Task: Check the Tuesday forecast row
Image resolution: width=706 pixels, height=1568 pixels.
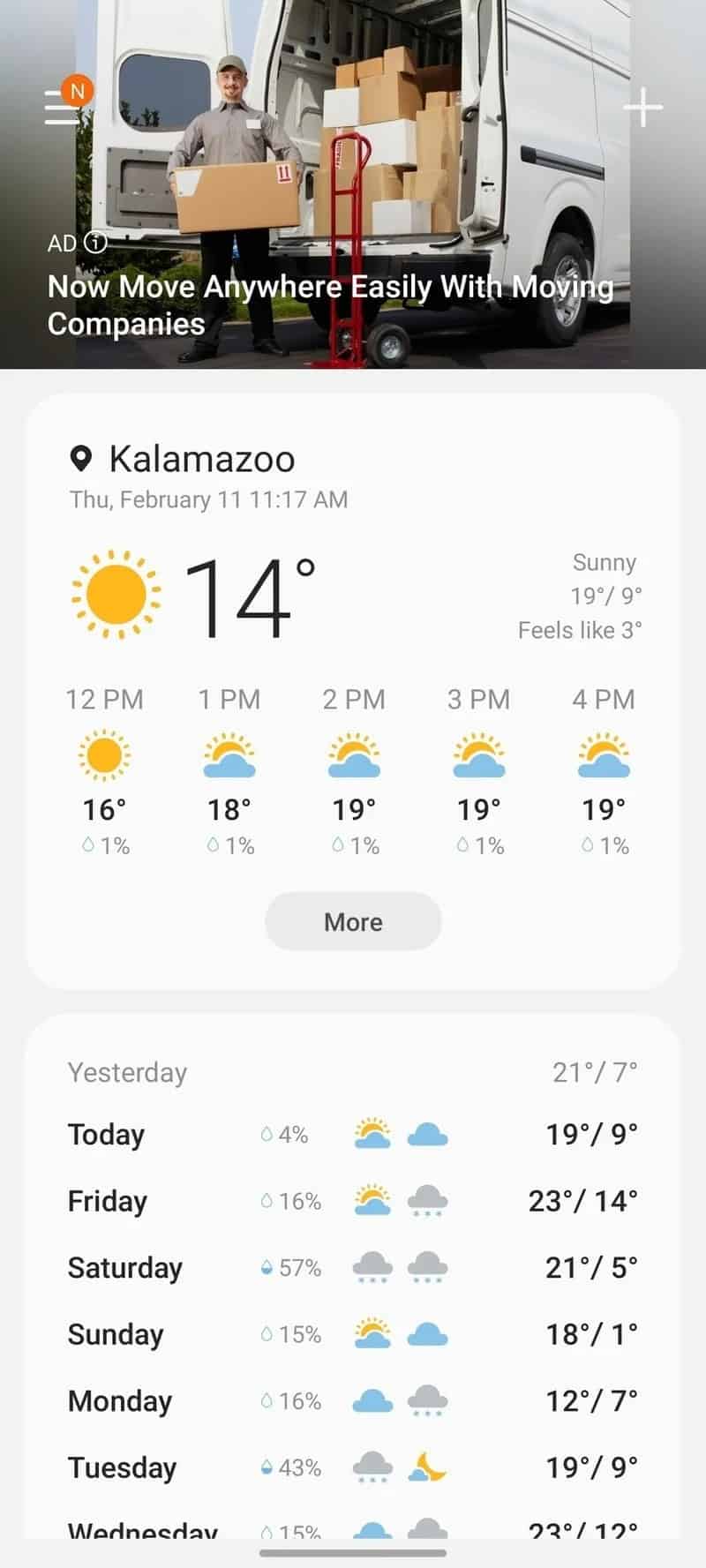Action: (x=353, y=1467)
